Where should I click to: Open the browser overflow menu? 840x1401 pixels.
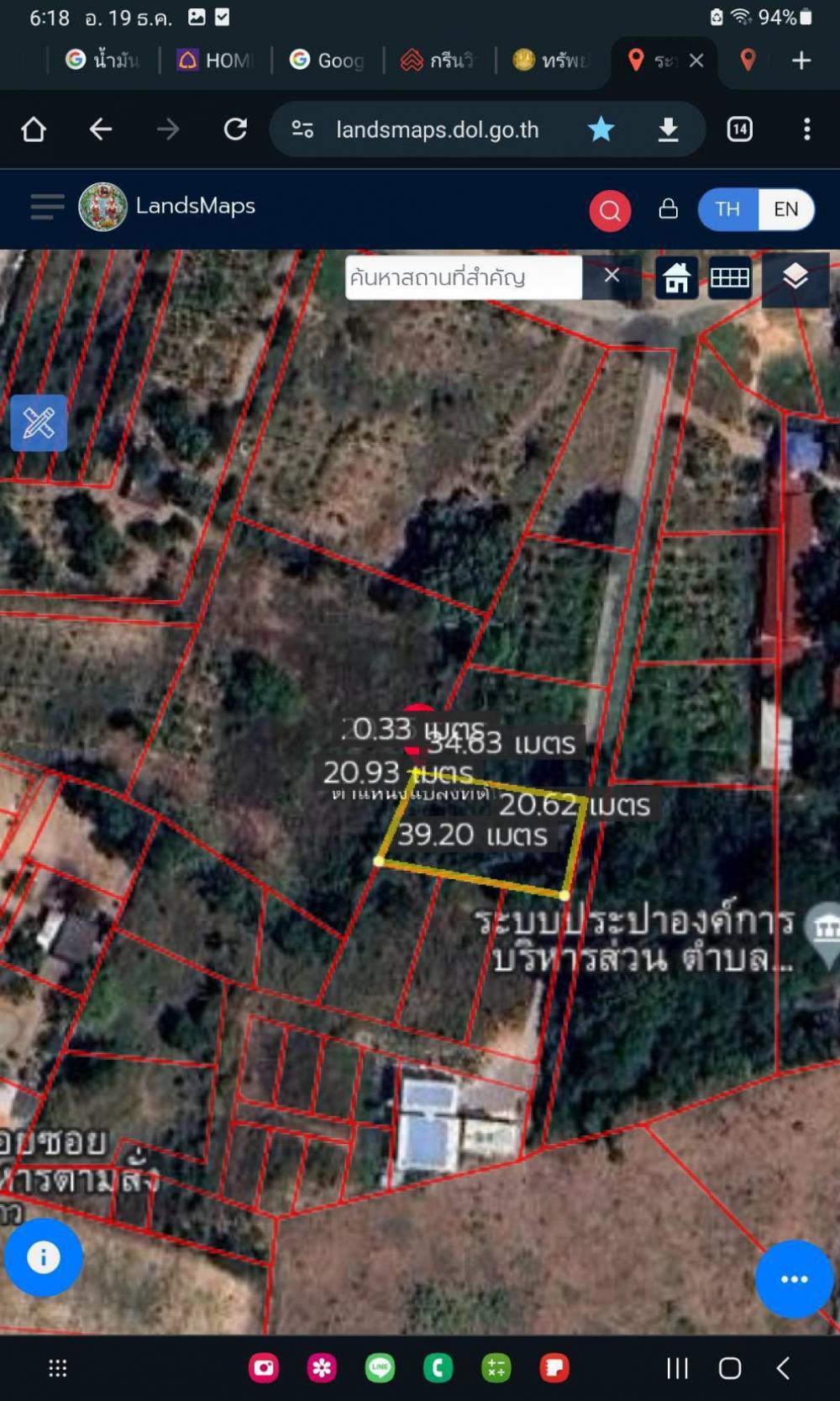[806, 129]
